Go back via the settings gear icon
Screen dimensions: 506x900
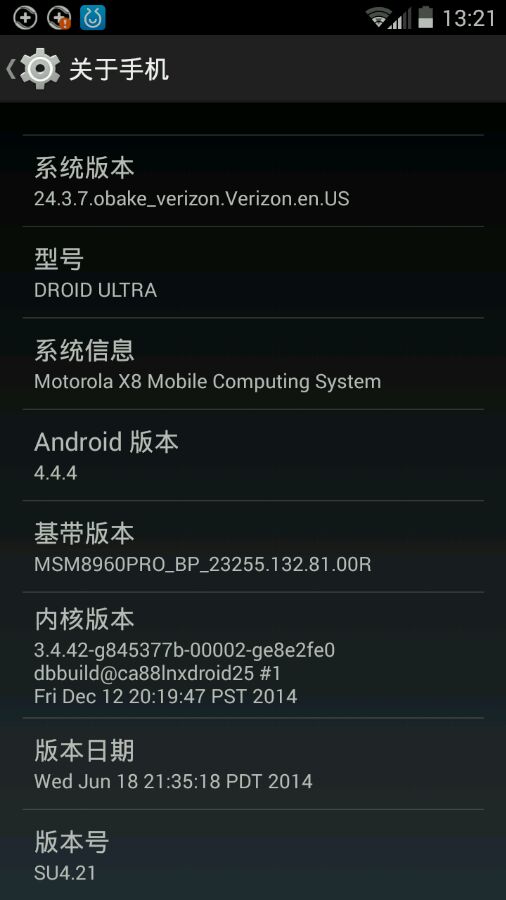[33, 69]
